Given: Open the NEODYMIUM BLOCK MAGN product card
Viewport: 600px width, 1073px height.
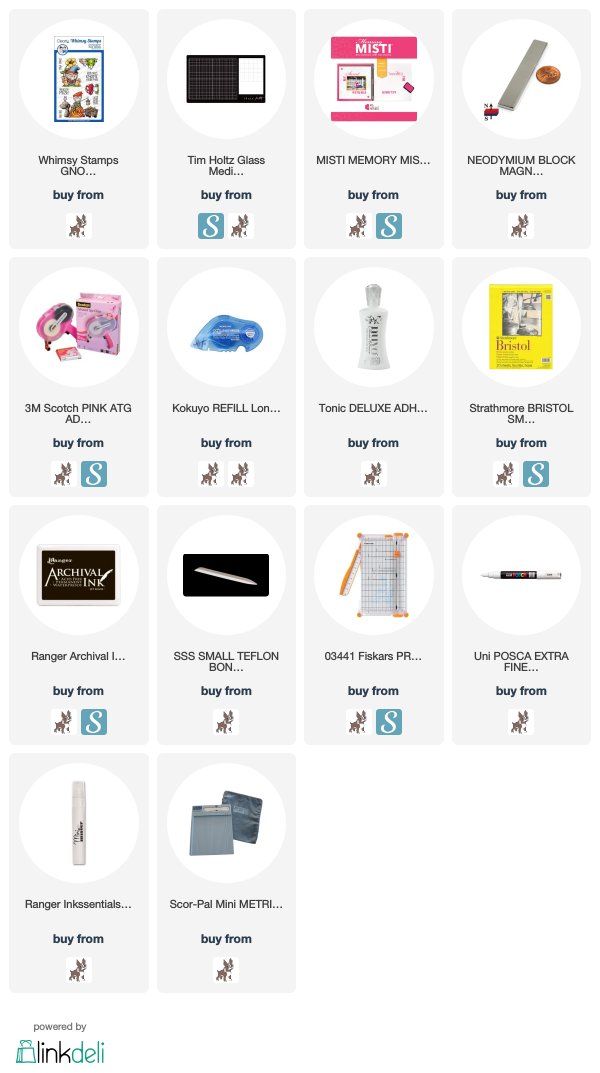Looking at the screenshot, I should (521, 129).
